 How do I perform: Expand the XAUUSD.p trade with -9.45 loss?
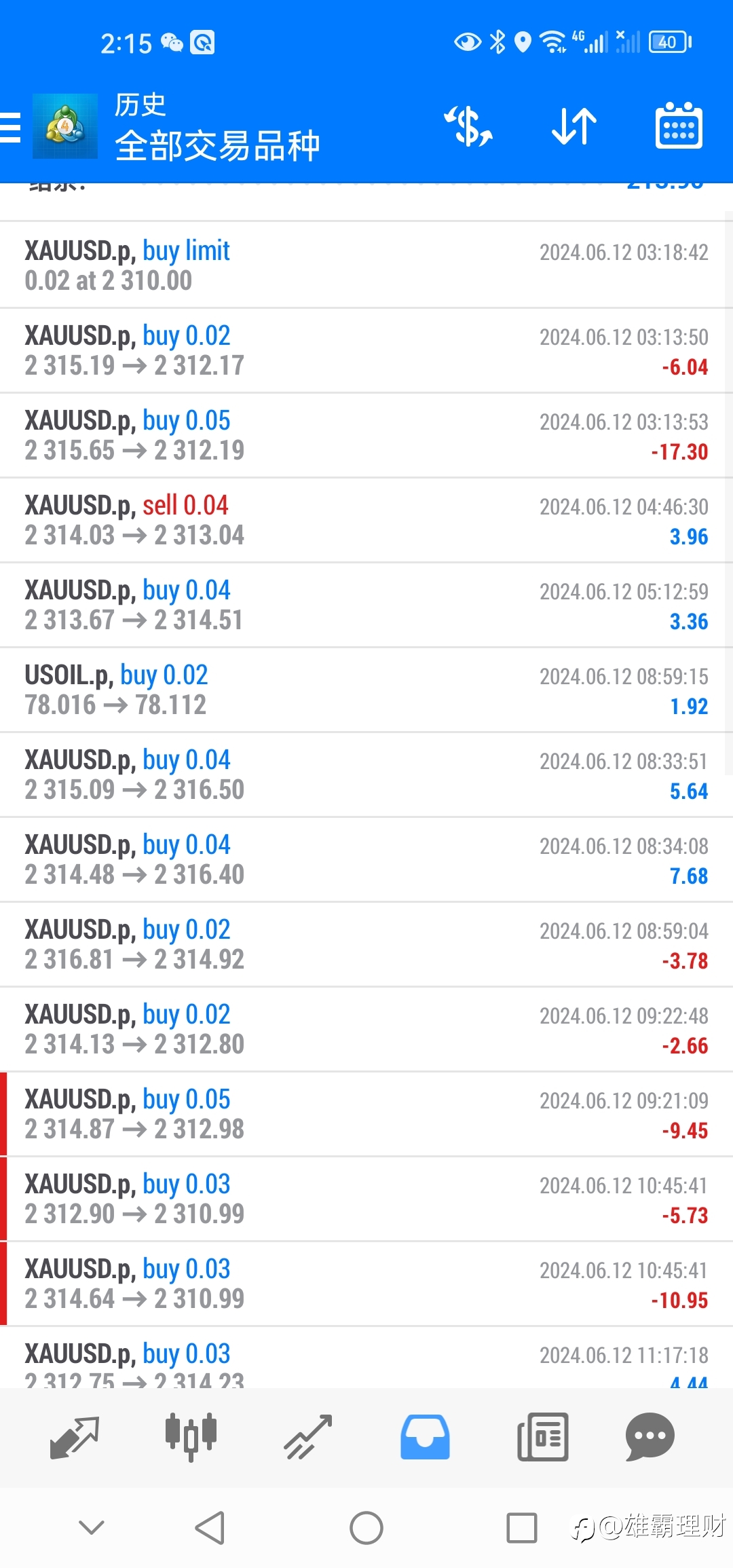[x=366, y=1114]
